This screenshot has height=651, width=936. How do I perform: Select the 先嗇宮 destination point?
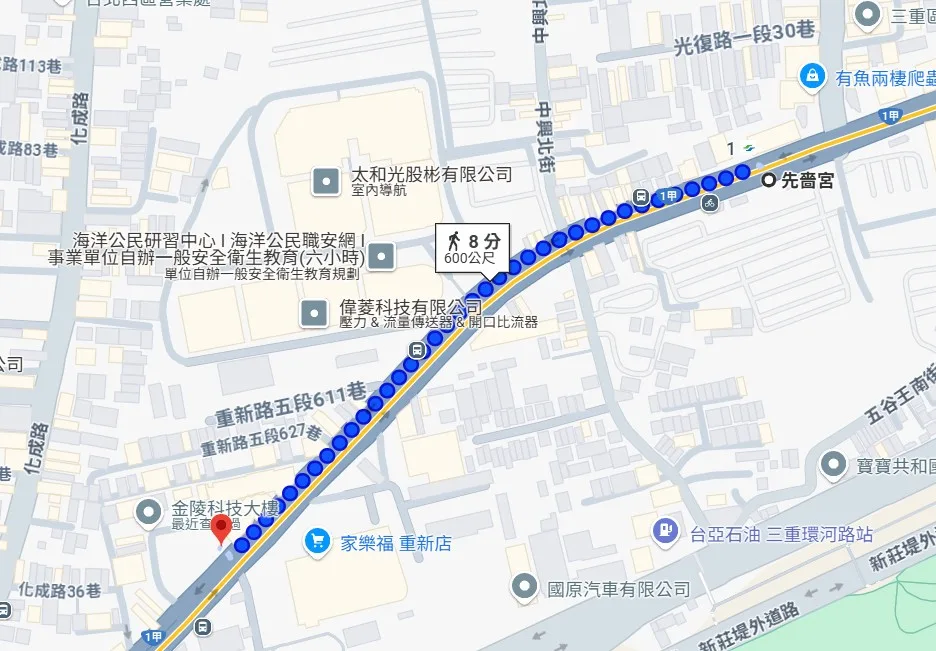click(x=768, y=180)
